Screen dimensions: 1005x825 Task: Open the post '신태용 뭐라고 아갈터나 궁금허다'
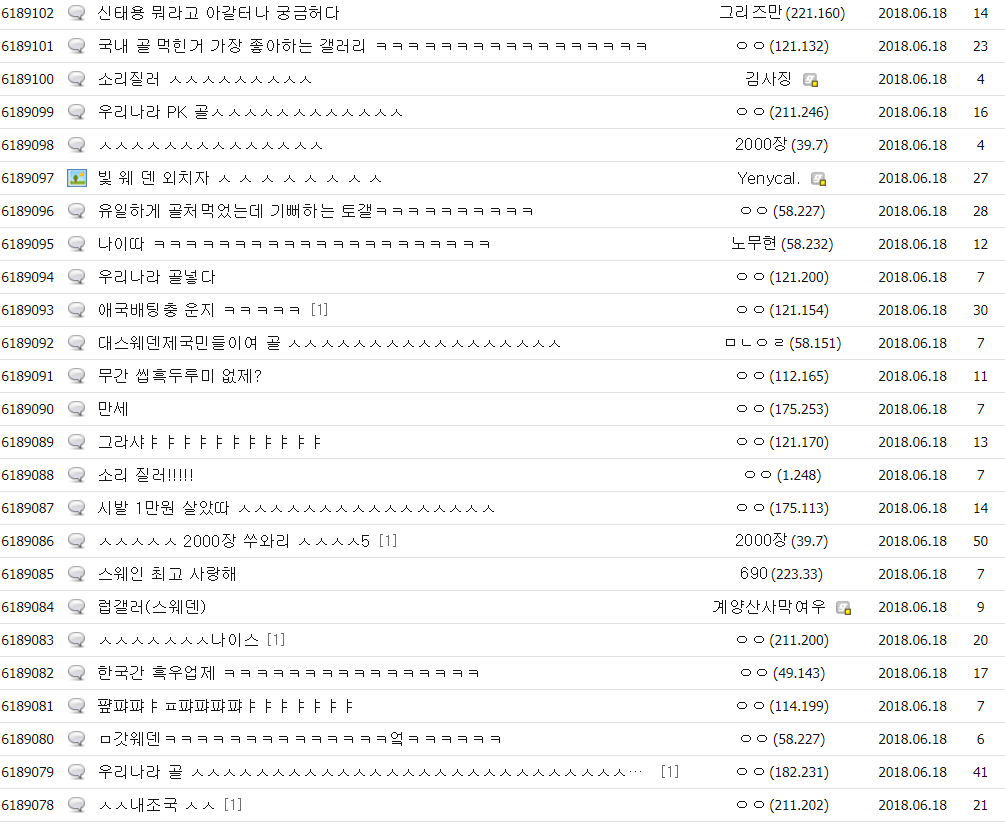pyautogui.click(x=218, y=13)
